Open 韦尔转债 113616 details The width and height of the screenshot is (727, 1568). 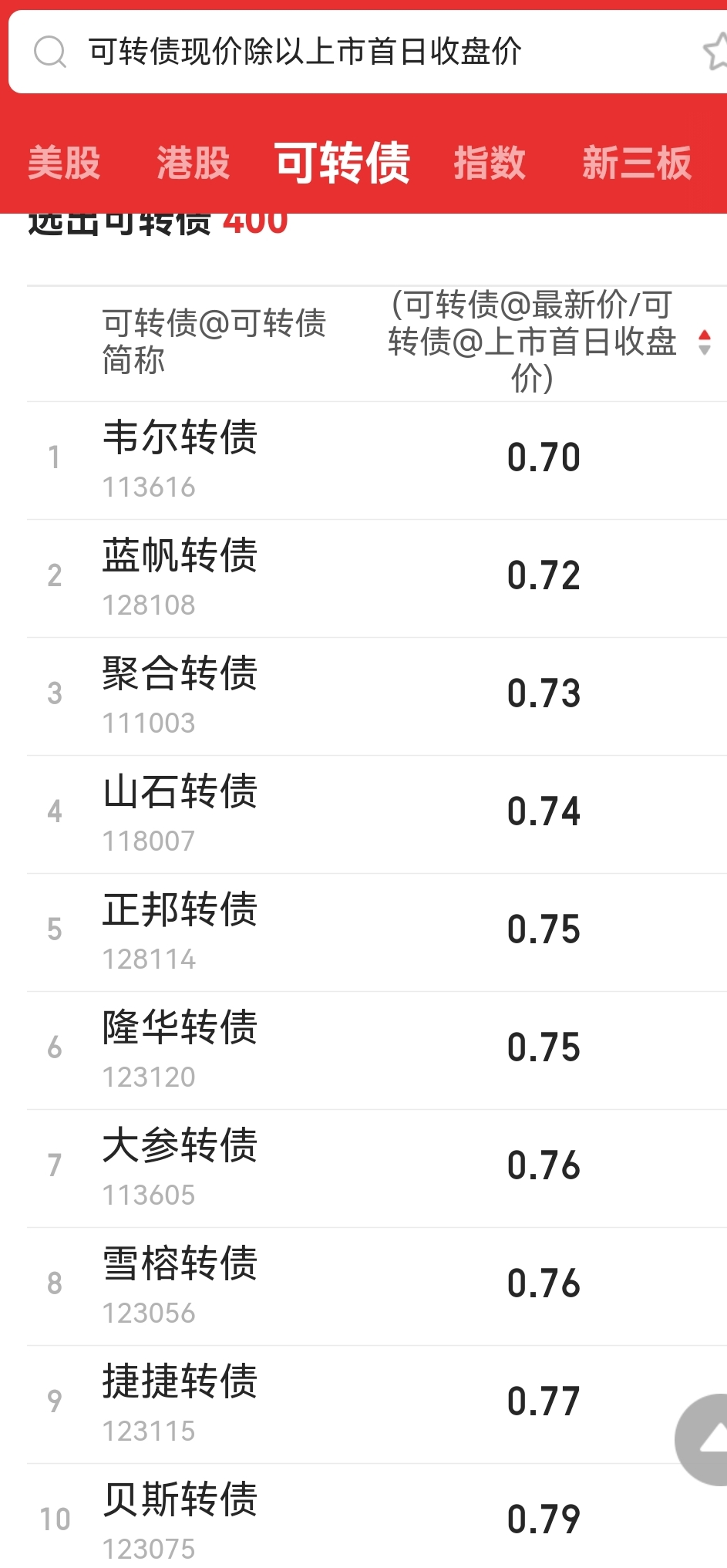[180, 459]
